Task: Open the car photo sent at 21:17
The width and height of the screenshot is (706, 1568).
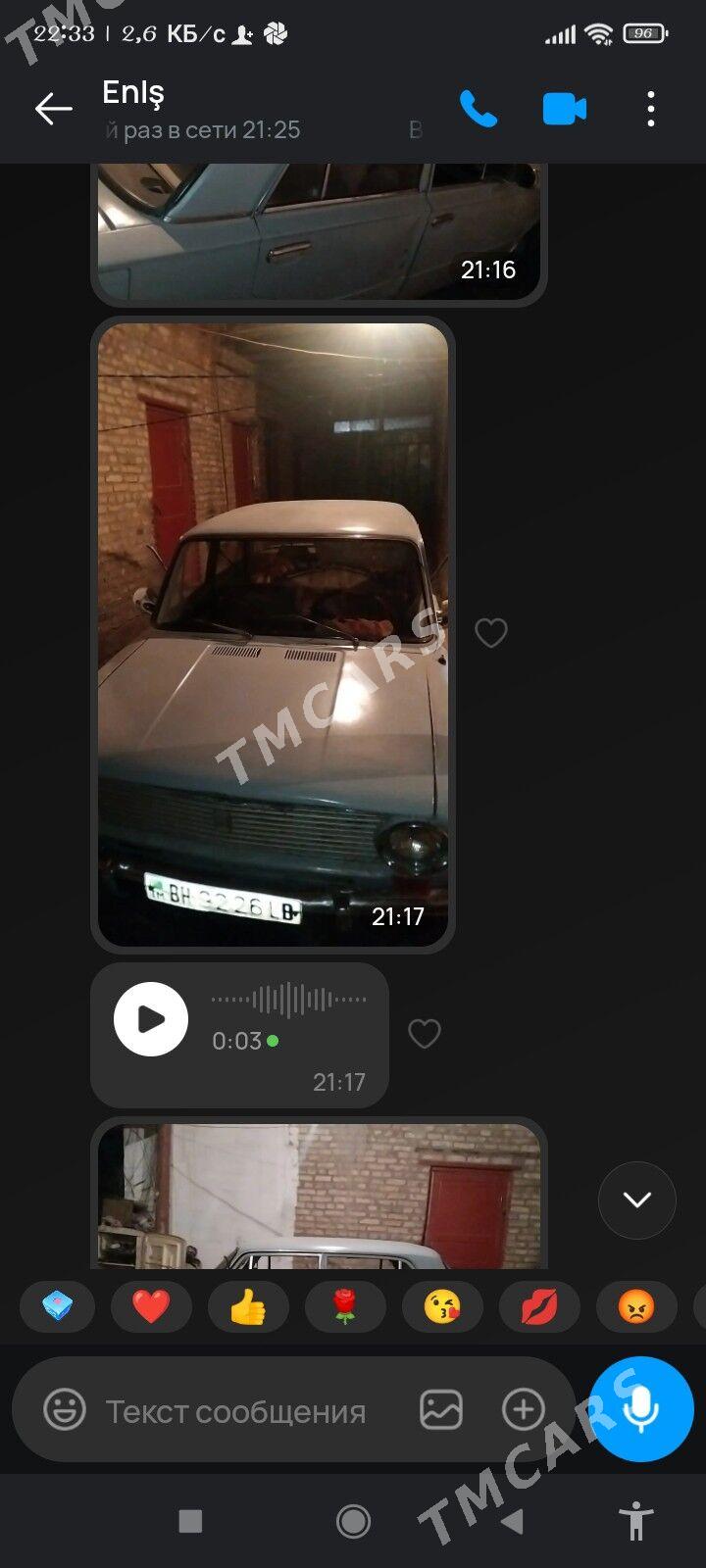Action: coord(273,634)
